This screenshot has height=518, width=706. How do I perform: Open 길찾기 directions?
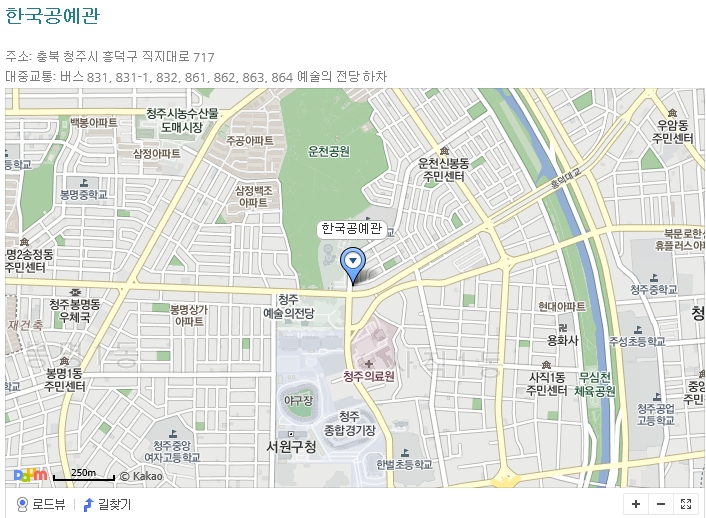[x=106, y=504]
